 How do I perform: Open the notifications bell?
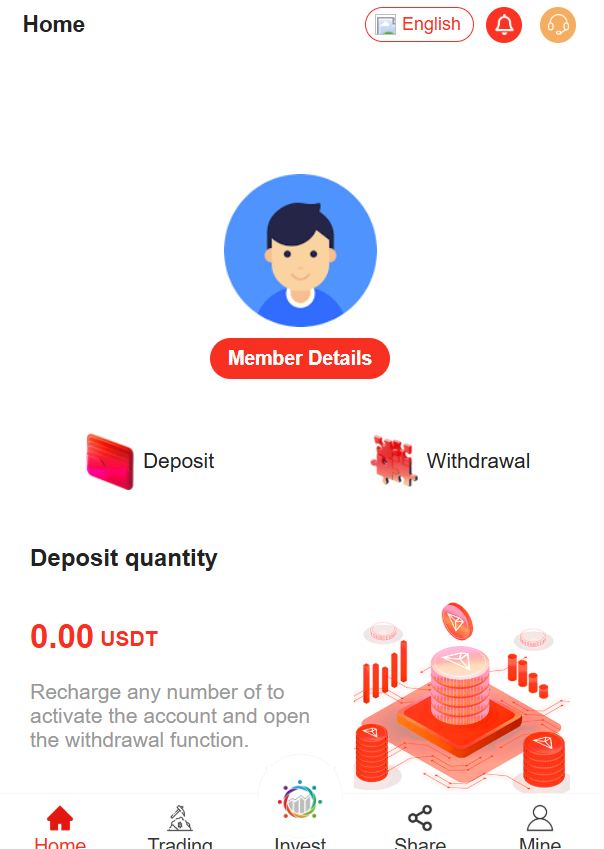[504, 25]
